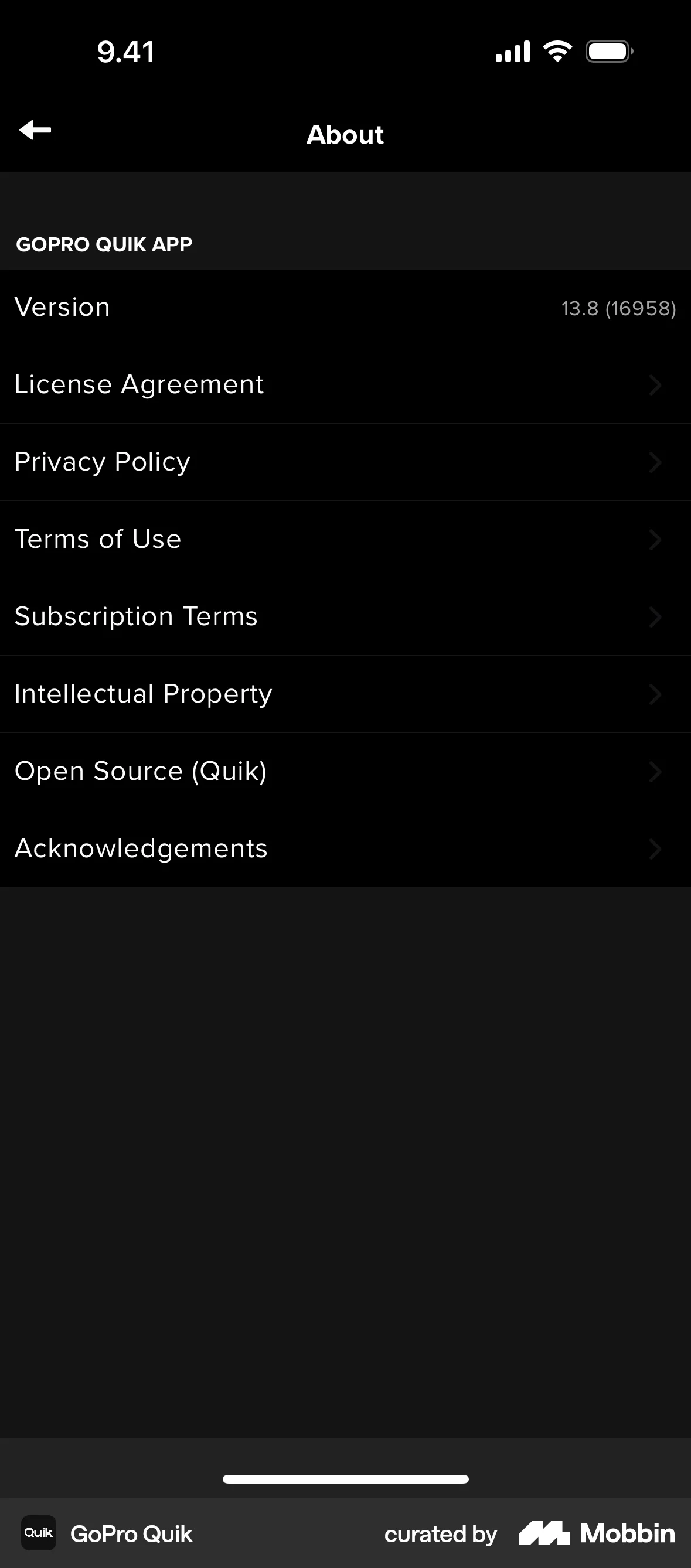
Task: Expand the License Agreement chevron
Action: pos(655,385)
